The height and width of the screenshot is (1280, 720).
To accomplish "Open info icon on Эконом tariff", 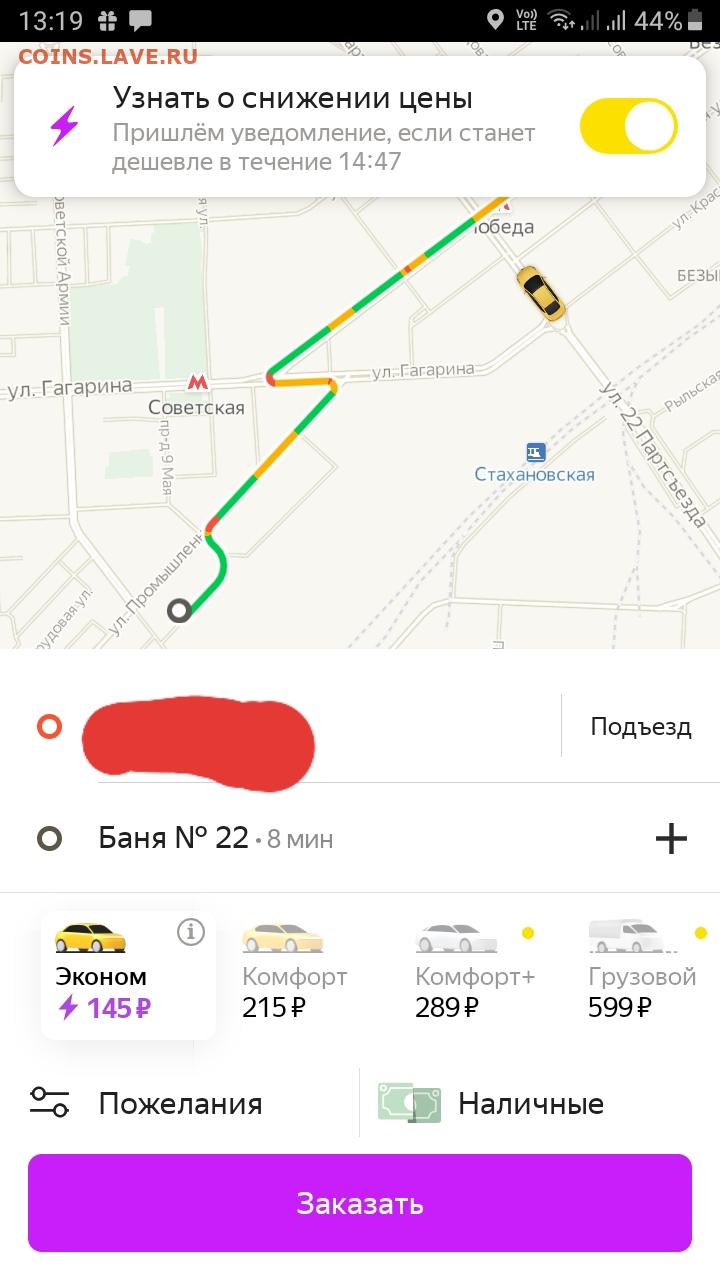I will (x=190, y=932).
